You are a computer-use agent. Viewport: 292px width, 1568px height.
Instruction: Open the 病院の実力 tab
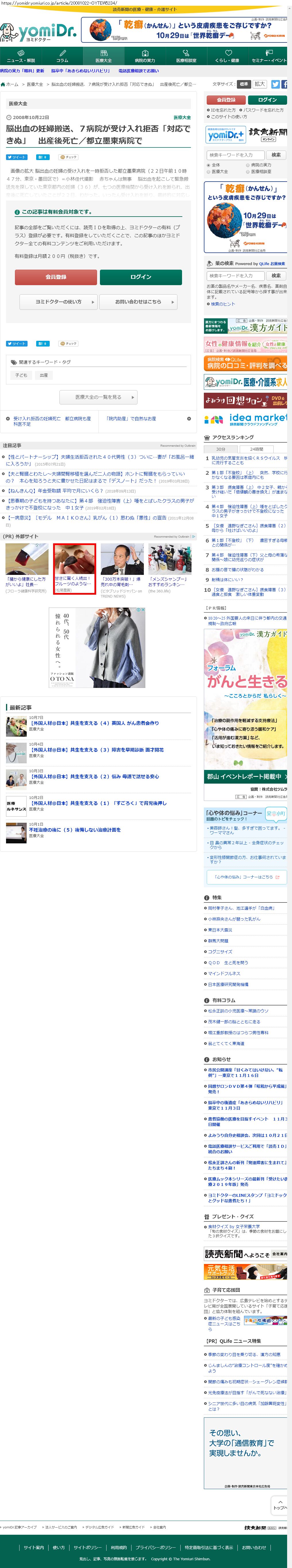click(x=144, y=56)
